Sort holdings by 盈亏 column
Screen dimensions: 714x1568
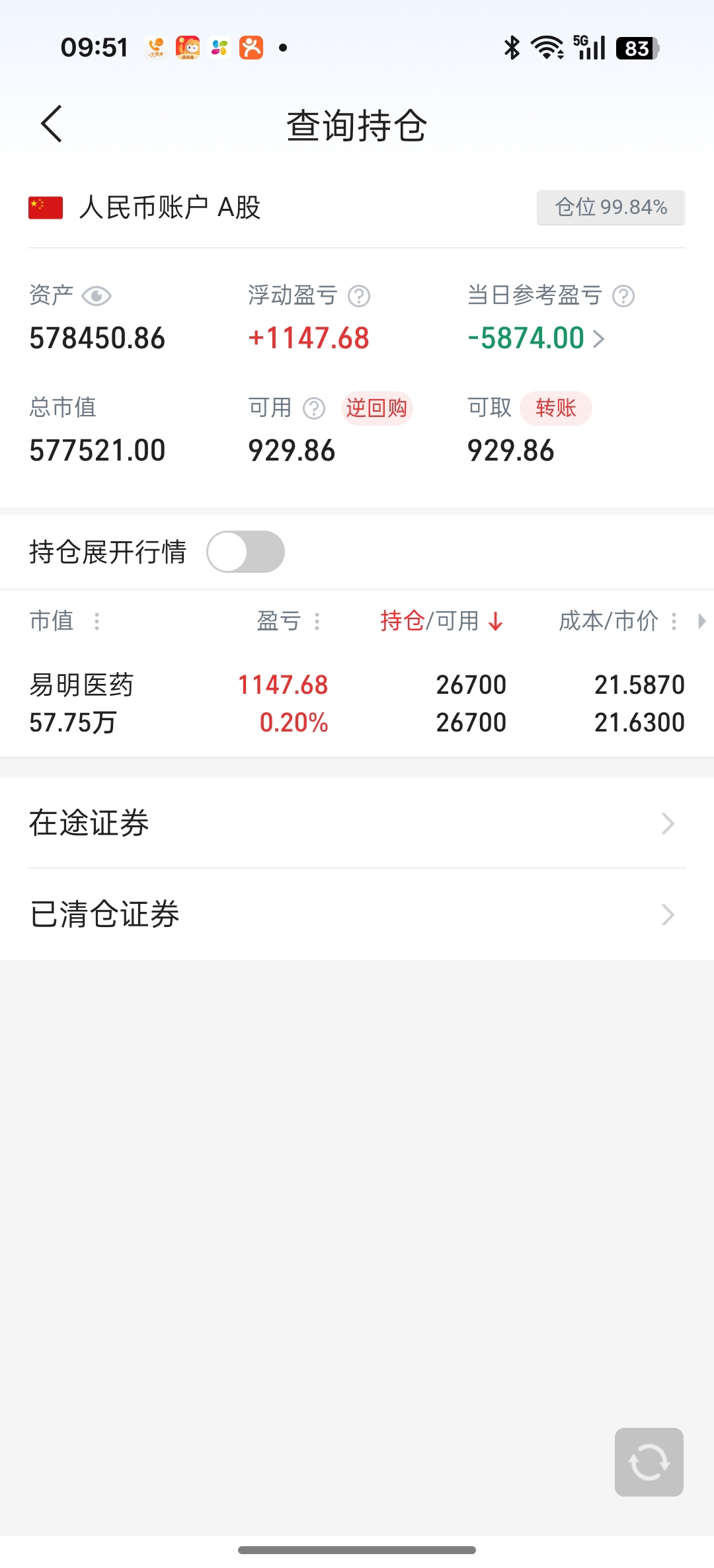click(x=289, y=621)
